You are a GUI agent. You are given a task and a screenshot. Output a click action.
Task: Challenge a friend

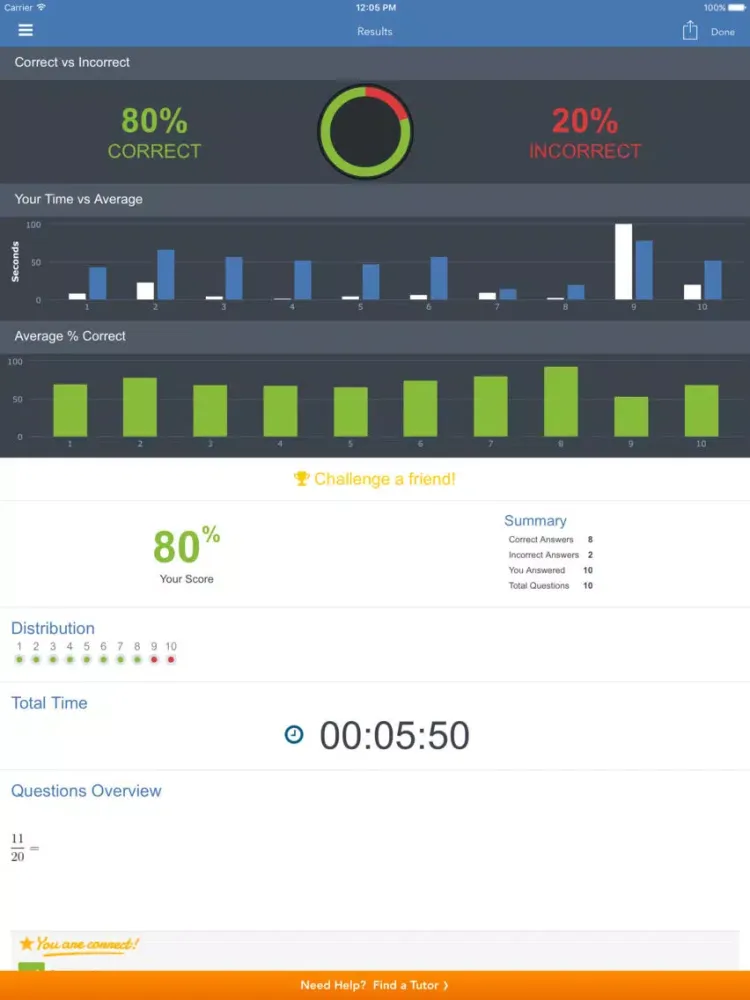[375, 479]
